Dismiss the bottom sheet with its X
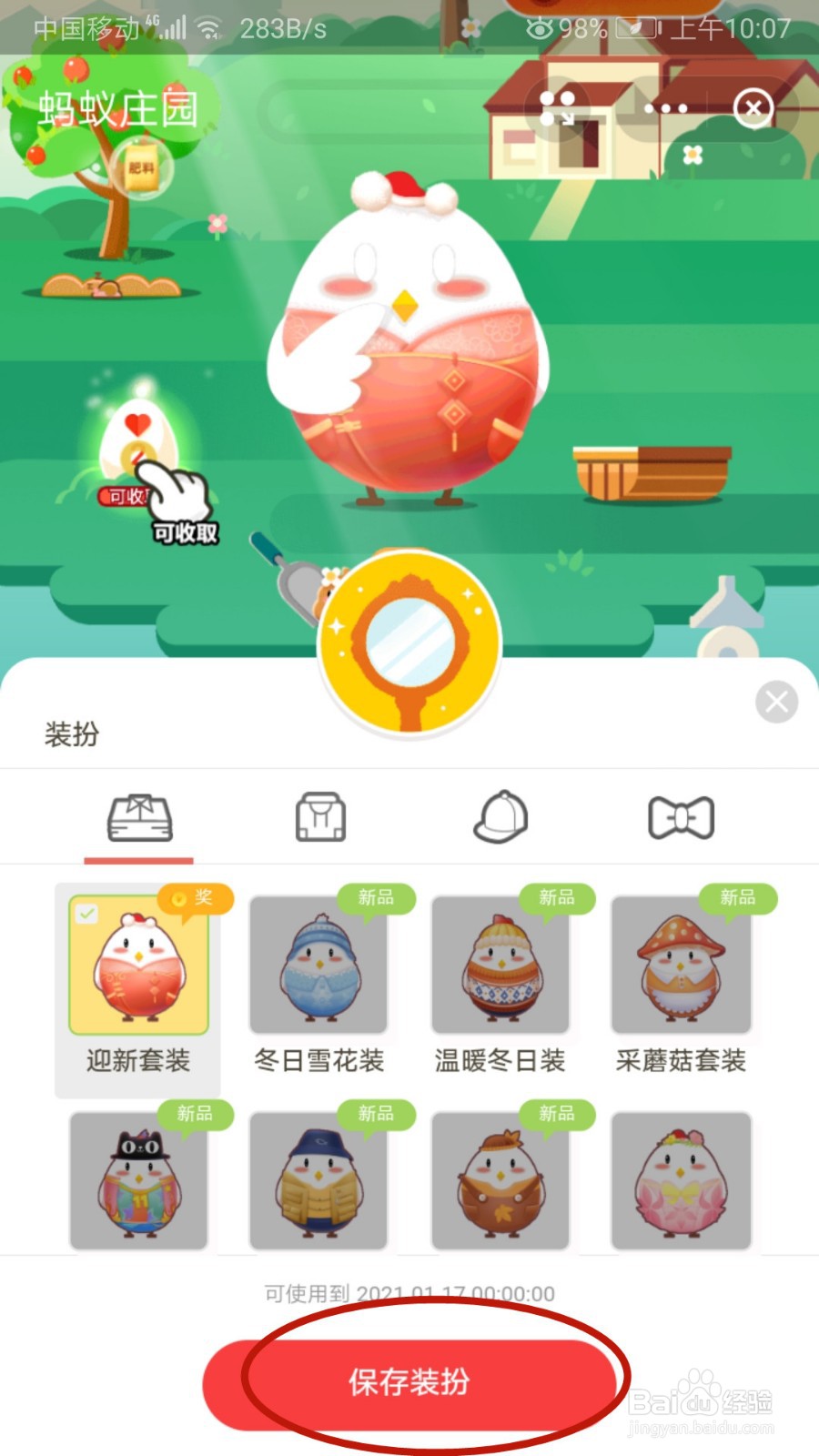The width and height of the screenshot is (819, 1456). pyautogui.click(x=777, y=702)
